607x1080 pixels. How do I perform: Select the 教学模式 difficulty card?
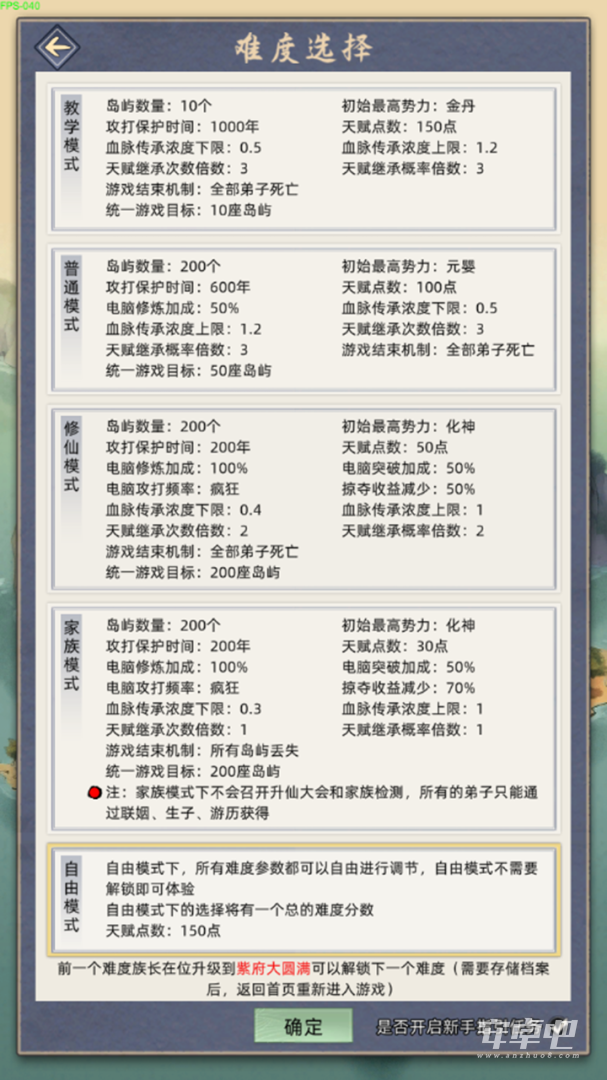pos(303,158)
